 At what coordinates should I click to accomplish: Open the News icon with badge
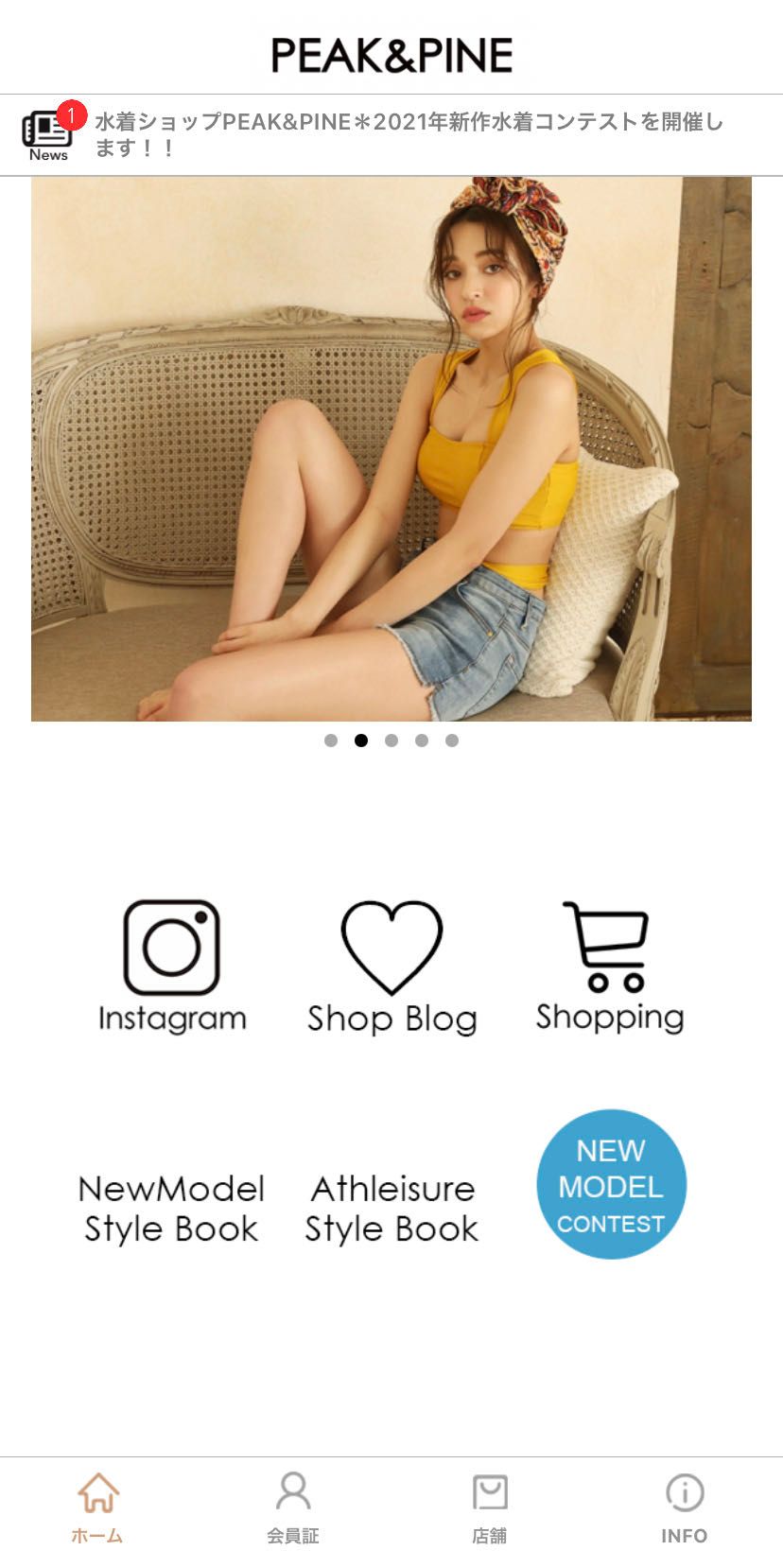coord(49,135)
